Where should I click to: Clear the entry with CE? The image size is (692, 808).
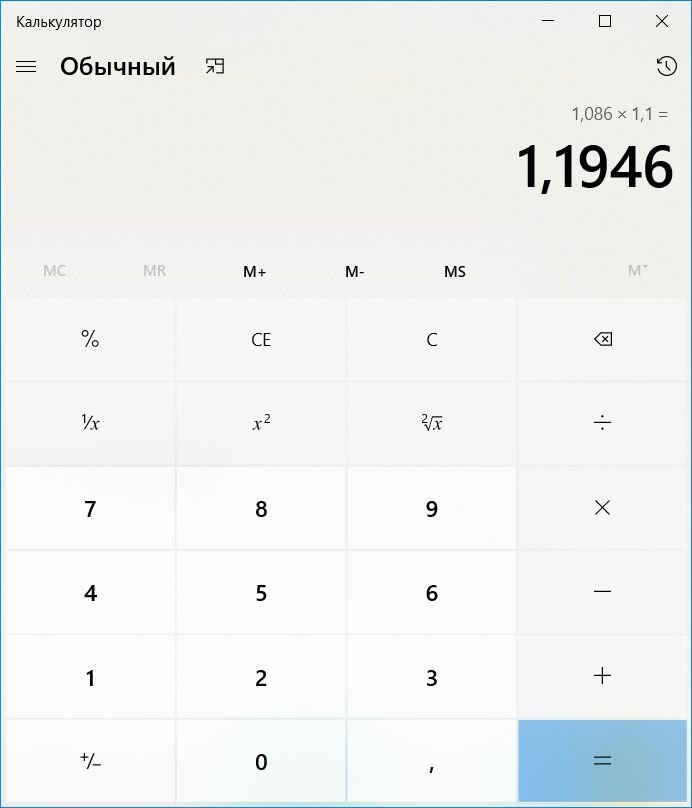point(261,339)
